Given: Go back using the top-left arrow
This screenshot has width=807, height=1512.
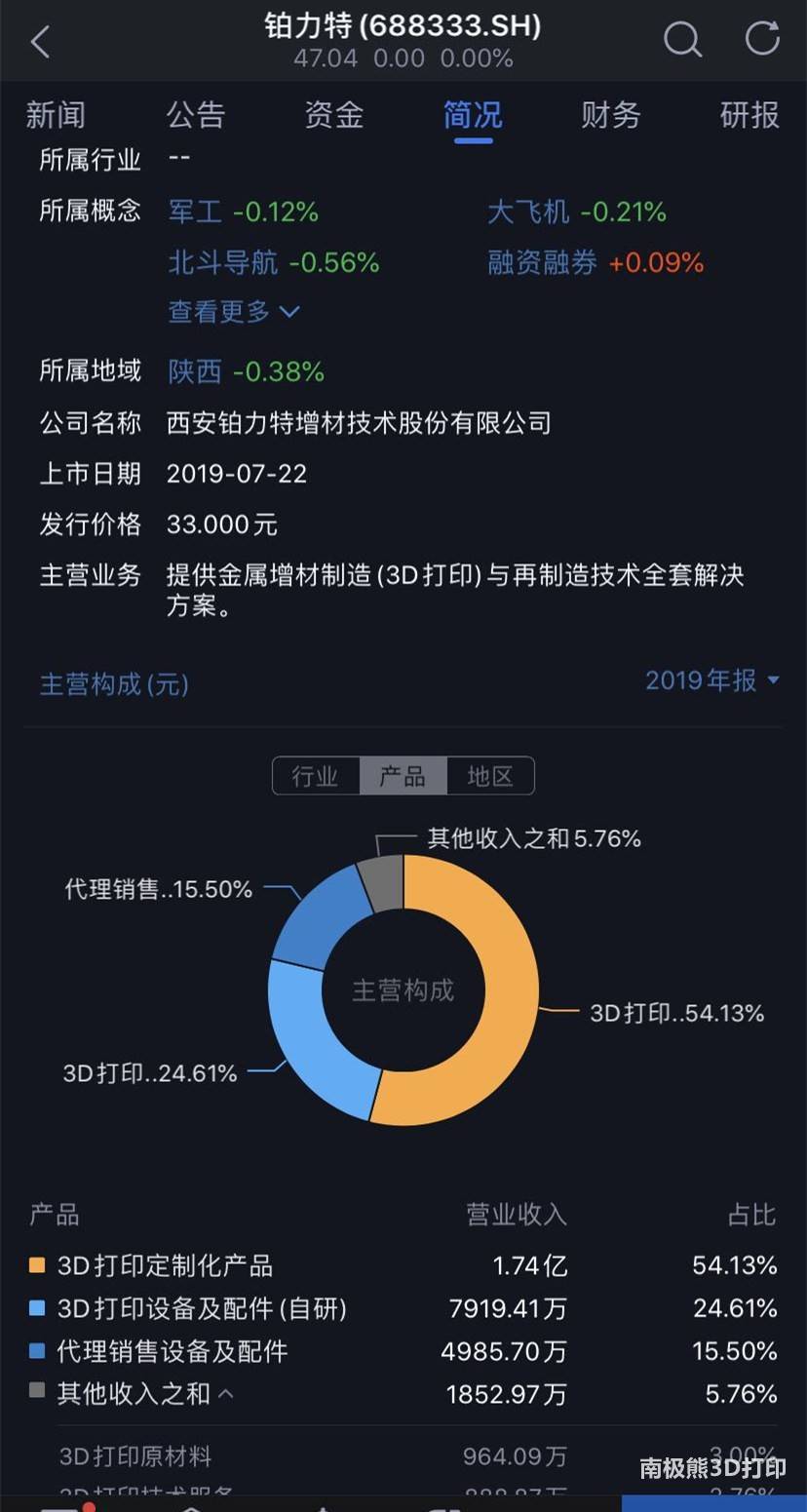Looking at the screenshot, I should coord(40,42).
